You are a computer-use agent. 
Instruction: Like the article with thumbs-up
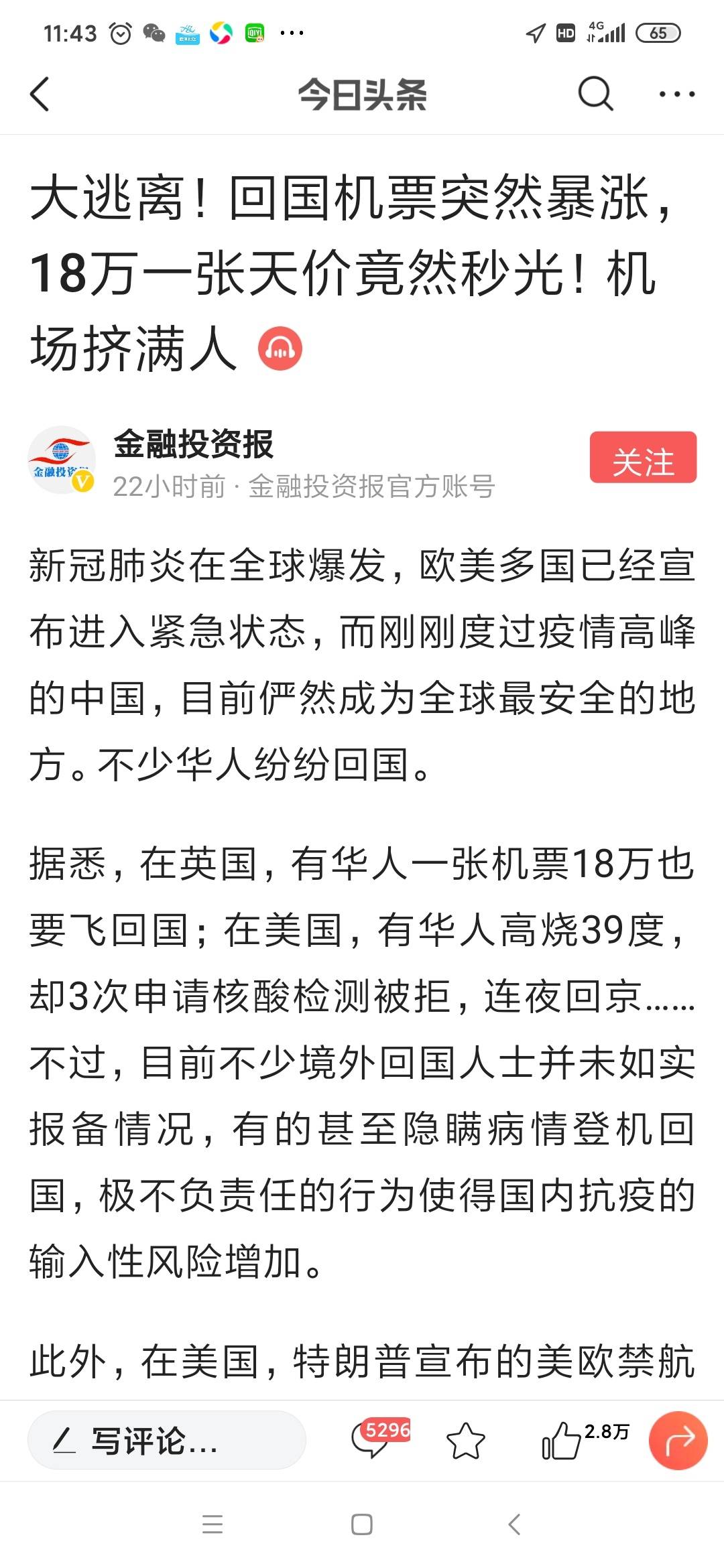coord(562,1441)
